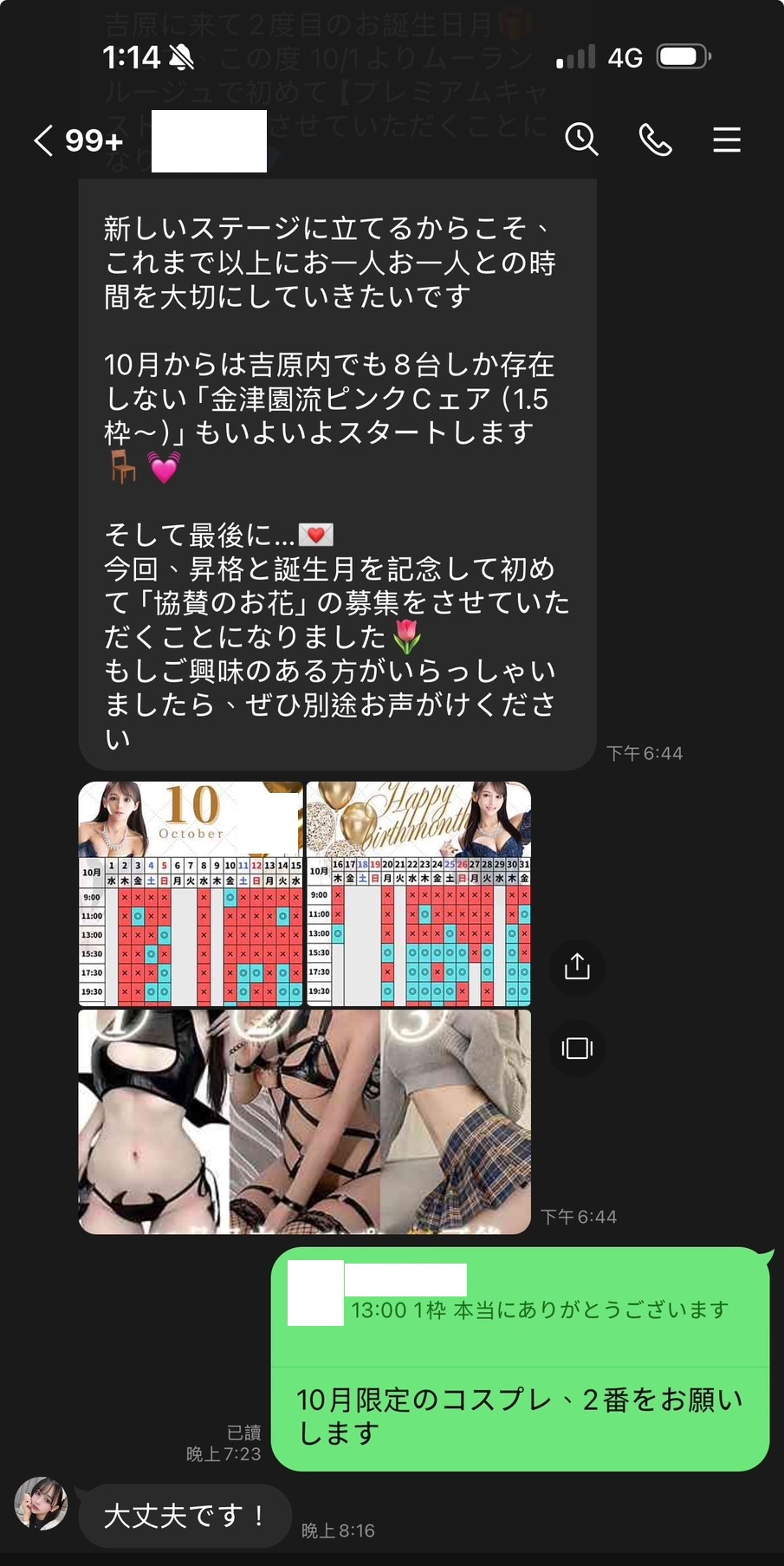Open the October 1-15 schedule image
The image size is (784, 1566).
[191, 893]
